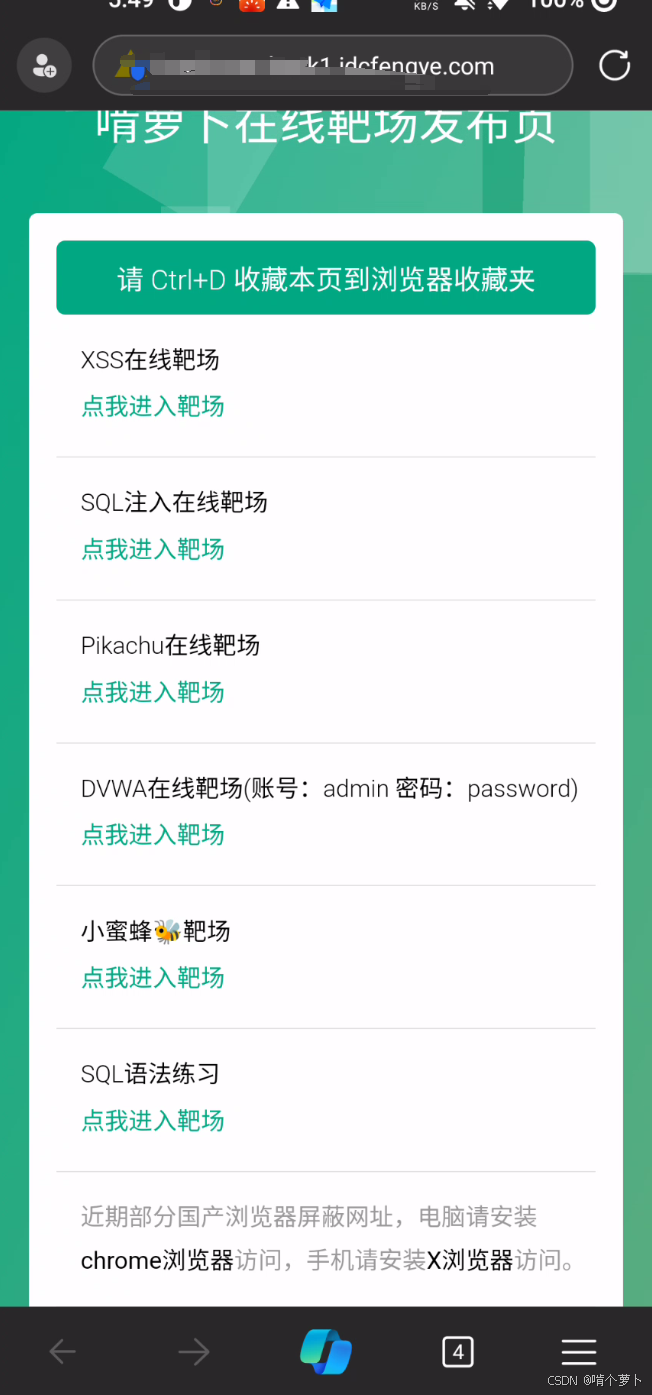Open the profile icon beside address bar

click(45, 66)
